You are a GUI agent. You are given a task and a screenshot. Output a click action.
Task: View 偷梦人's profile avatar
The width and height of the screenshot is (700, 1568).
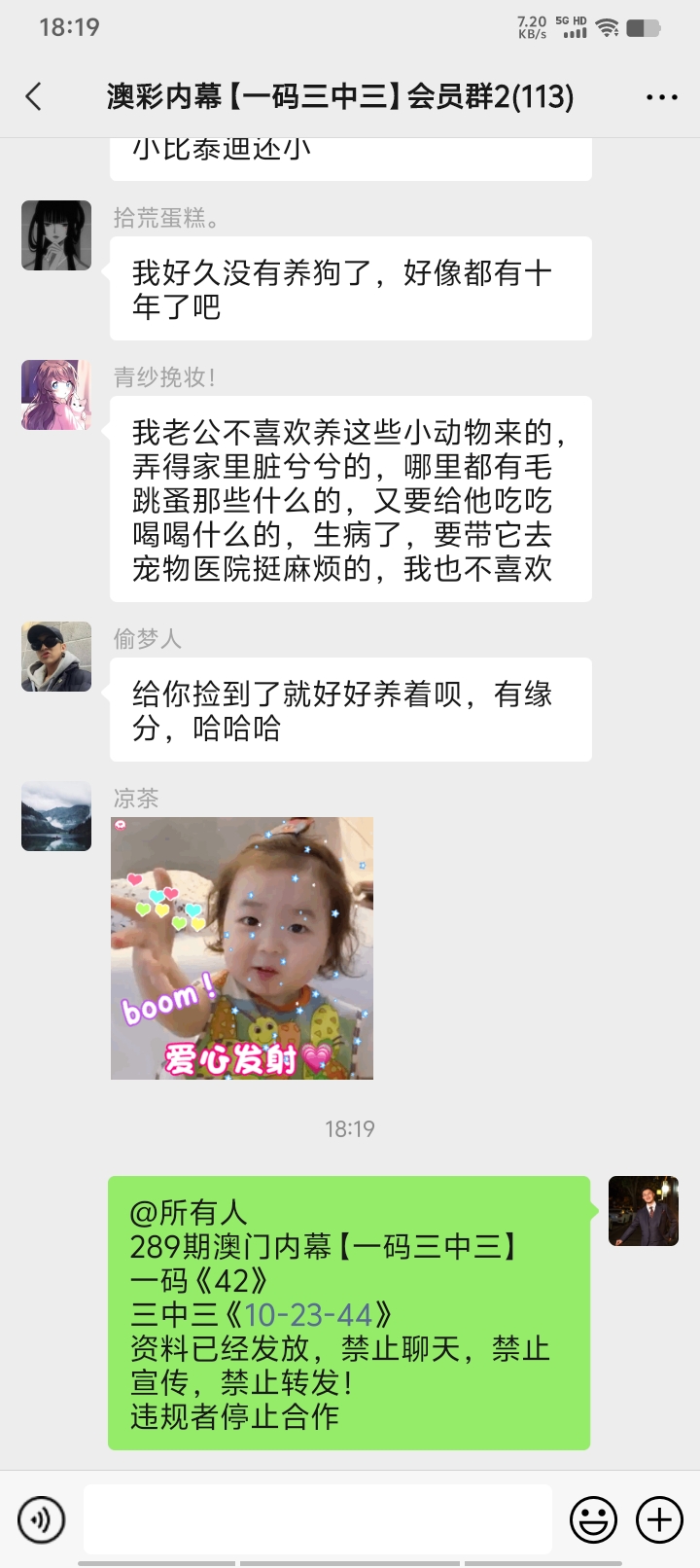click(x=56, y=657)
